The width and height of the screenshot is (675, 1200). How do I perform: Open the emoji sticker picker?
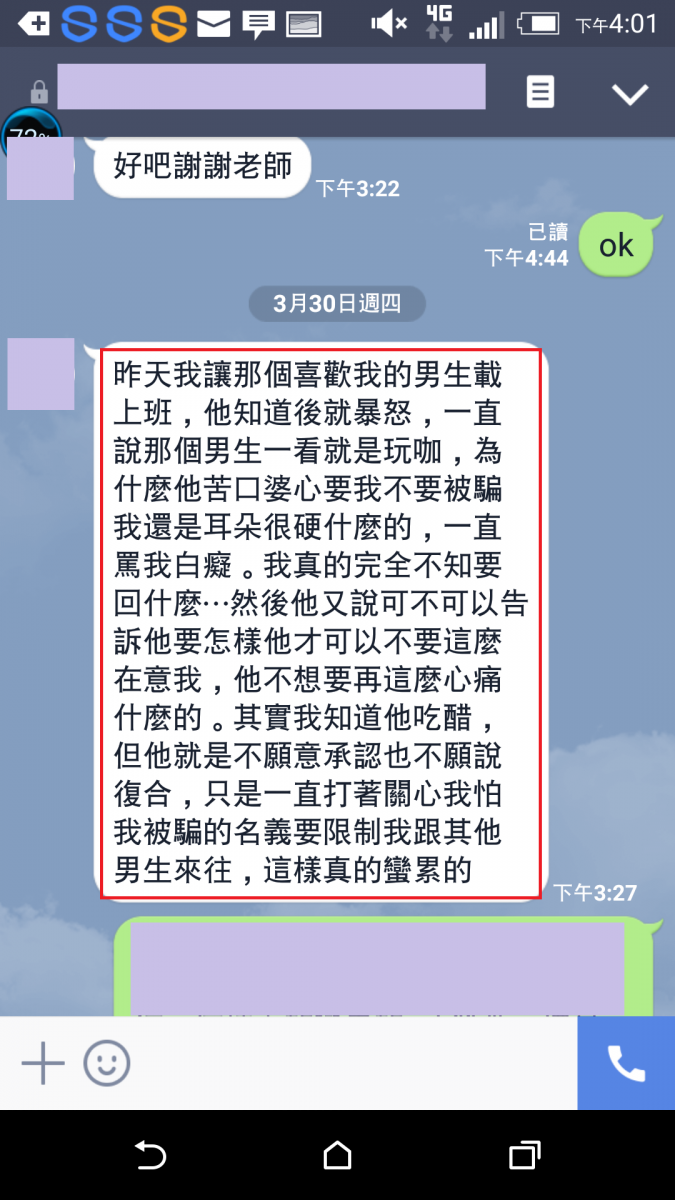pos(106,1064)
